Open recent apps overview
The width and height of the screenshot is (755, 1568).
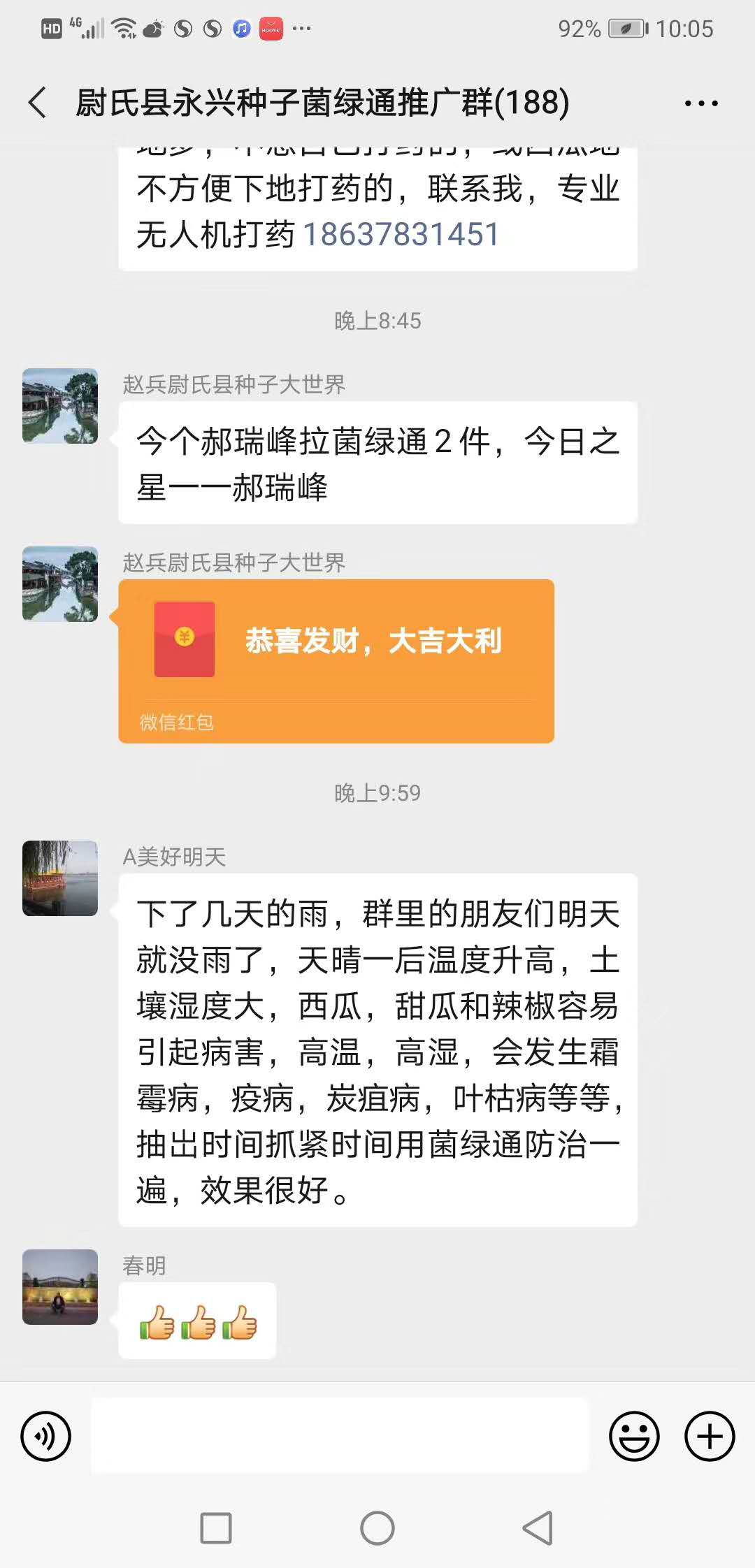(216, 1527)
